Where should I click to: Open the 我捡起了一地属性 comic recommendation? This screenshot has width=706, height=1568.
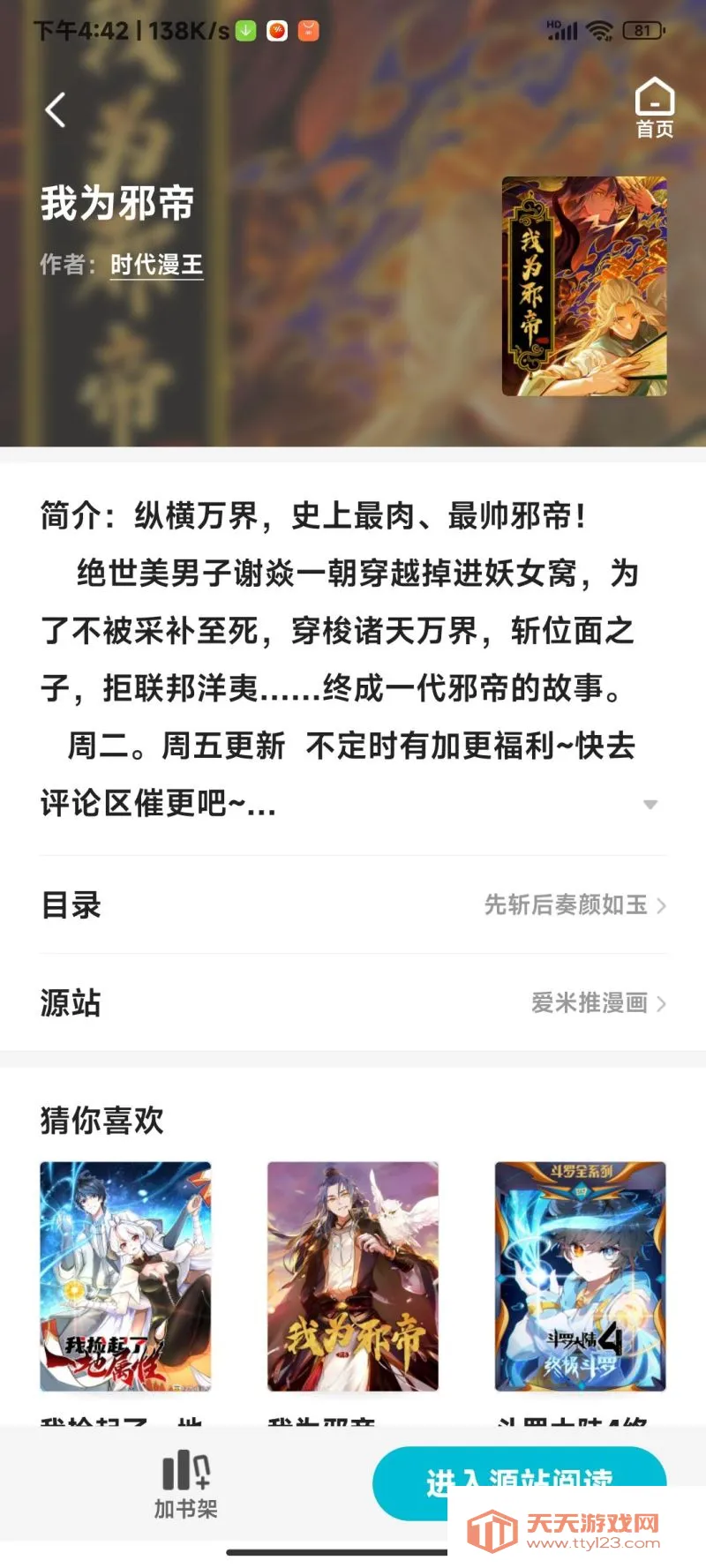click(125, 1276)
